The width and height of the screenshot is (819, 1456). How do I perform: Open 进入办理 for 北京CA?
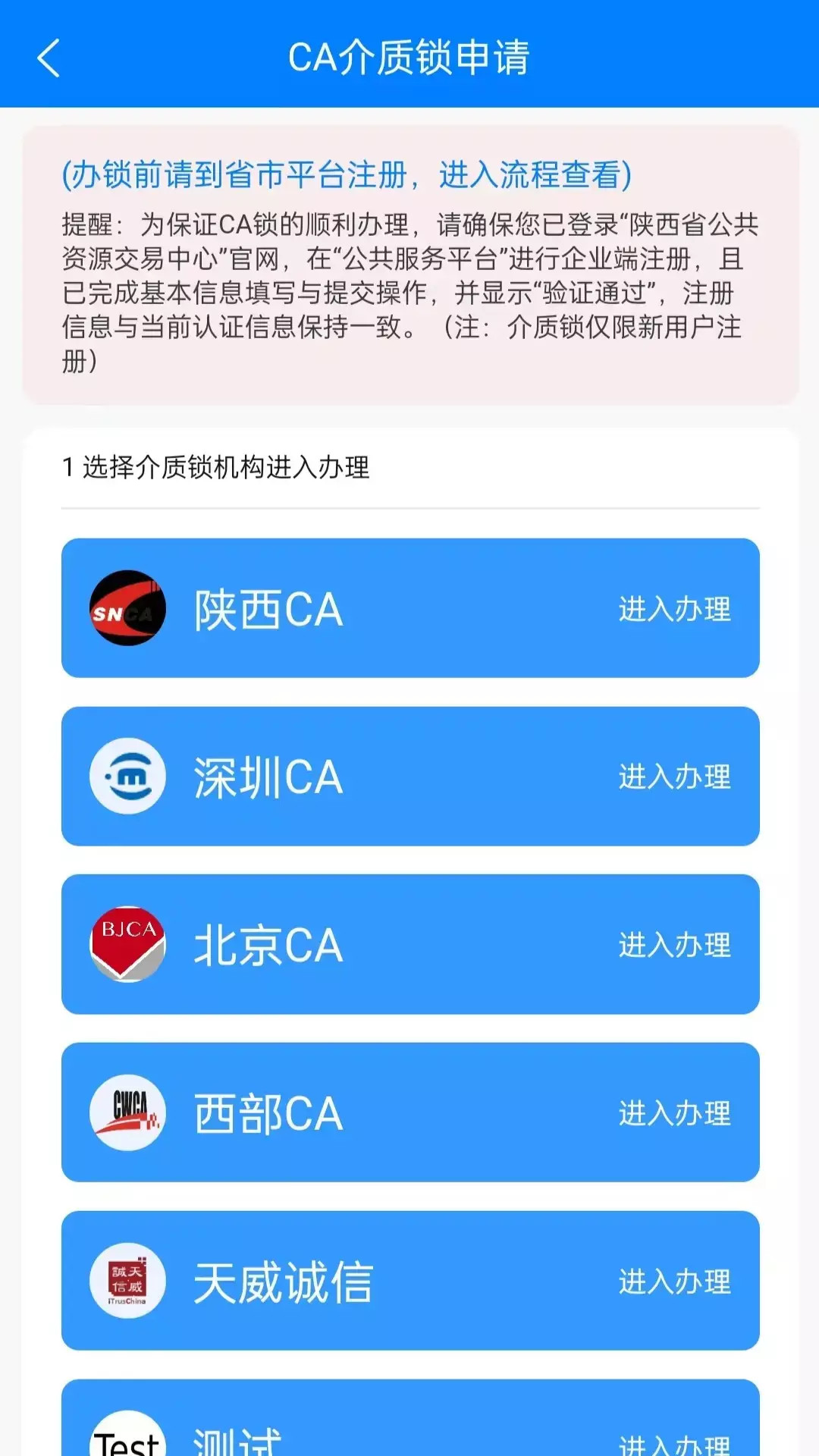coord(673,946)
